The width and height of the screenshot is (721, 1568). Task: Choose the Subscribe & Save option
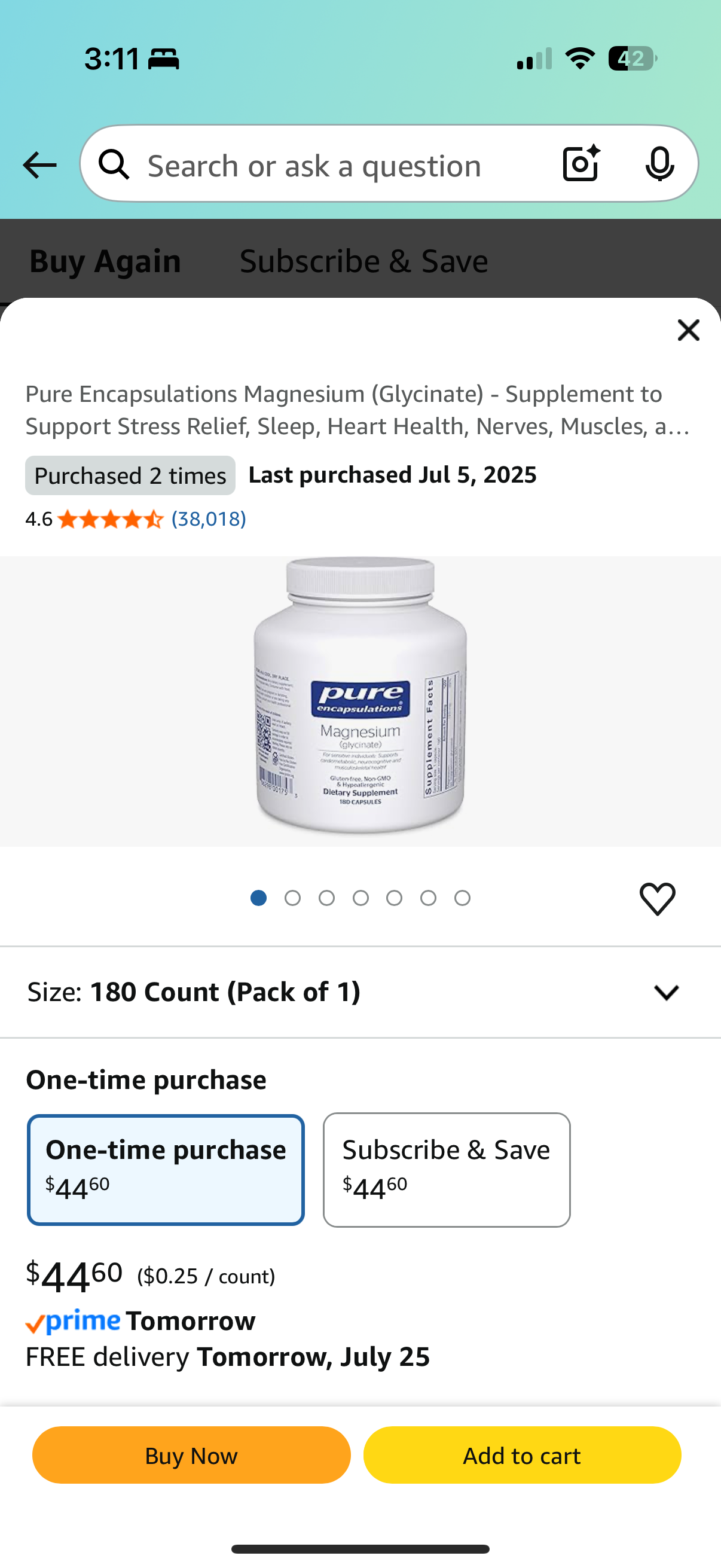point(447,1169)
